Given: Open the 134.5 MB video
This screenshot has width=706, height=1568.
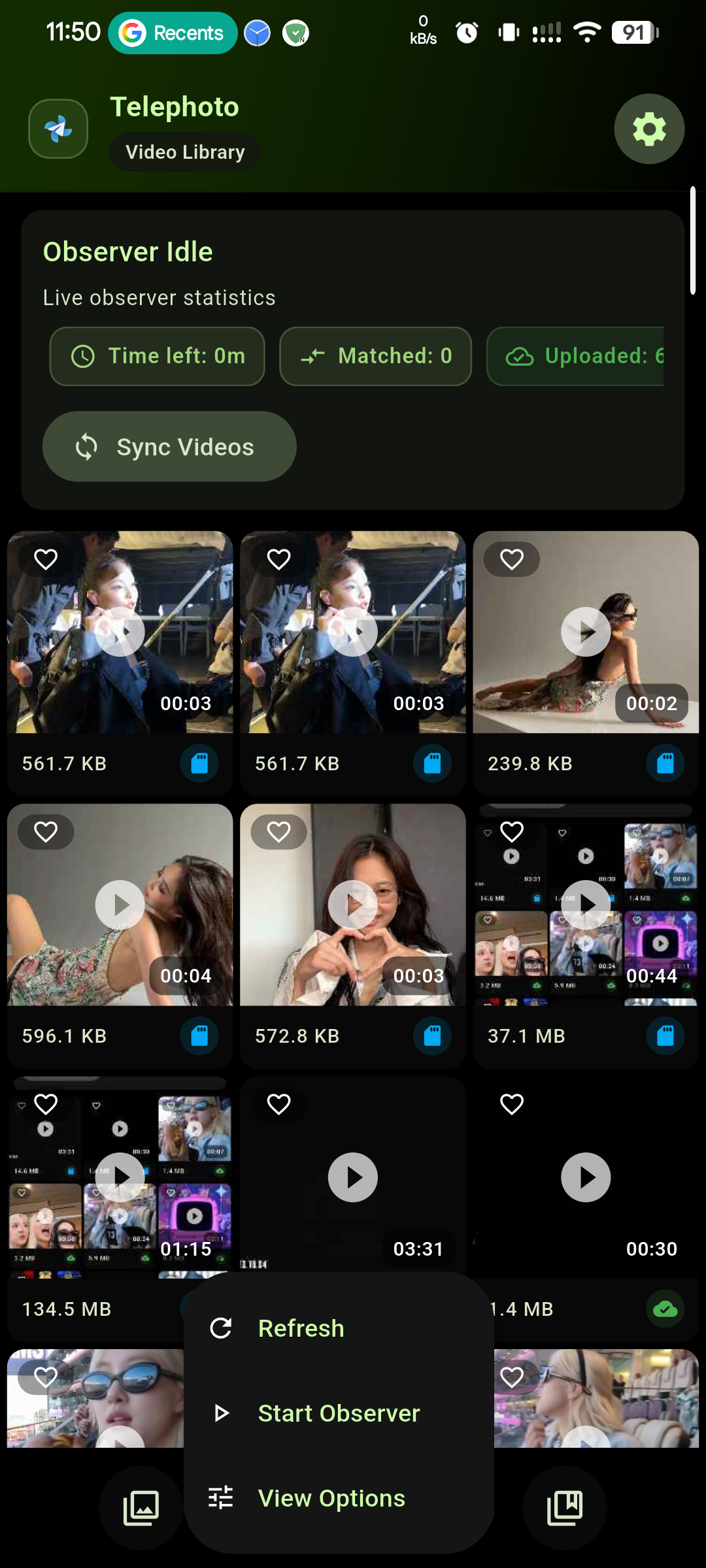Looking at the screenshot, I should click(120, 1177).
